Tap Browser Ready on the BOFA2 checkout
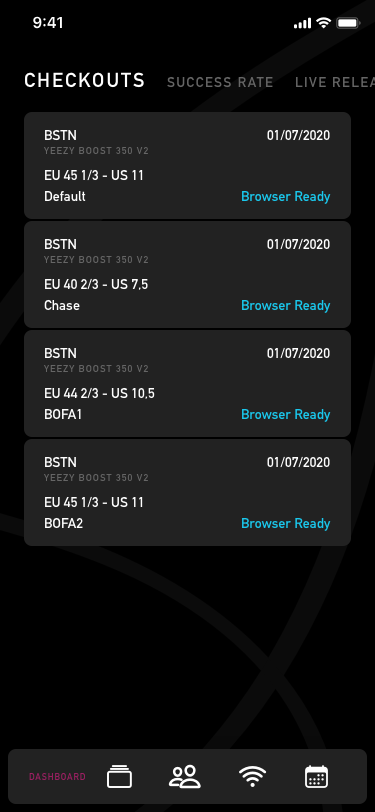The image size is (375, 812). [x=285, y=524]
